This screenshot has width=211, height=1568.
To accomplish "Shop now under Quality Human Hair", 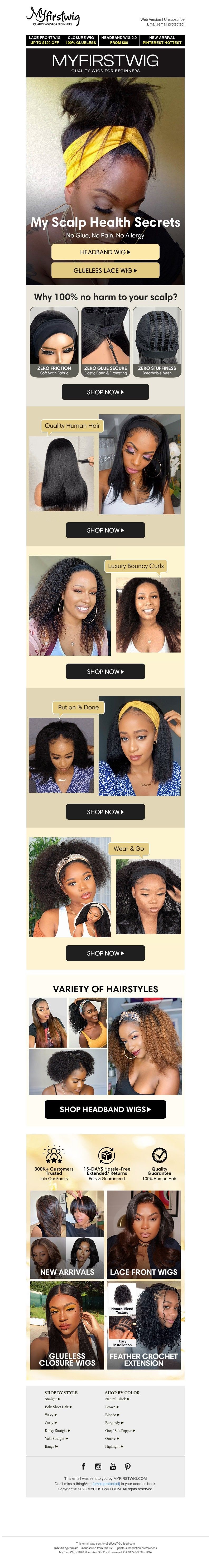I will 105,530.
